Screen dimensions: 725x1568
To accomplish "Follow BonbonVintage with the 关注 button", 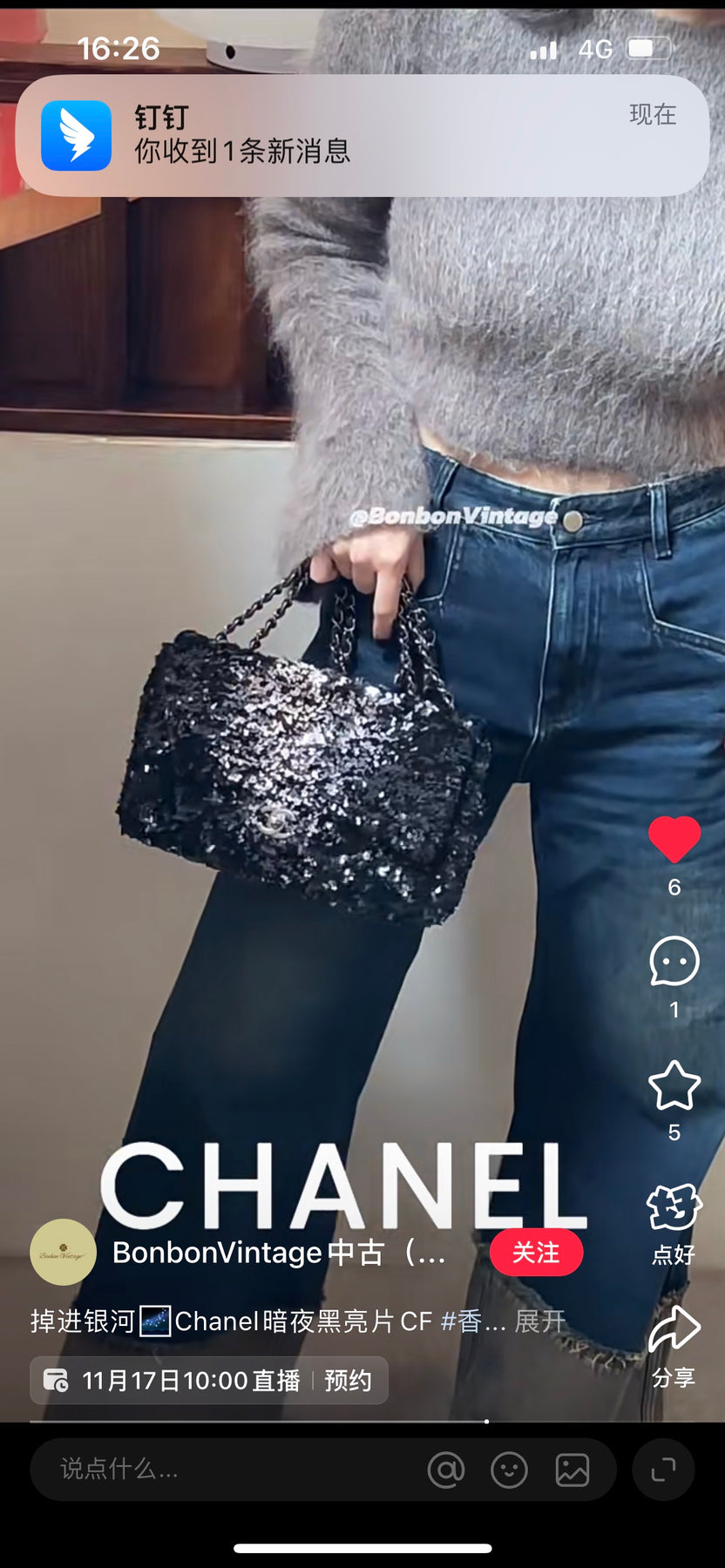I will tap(536, 1253).
